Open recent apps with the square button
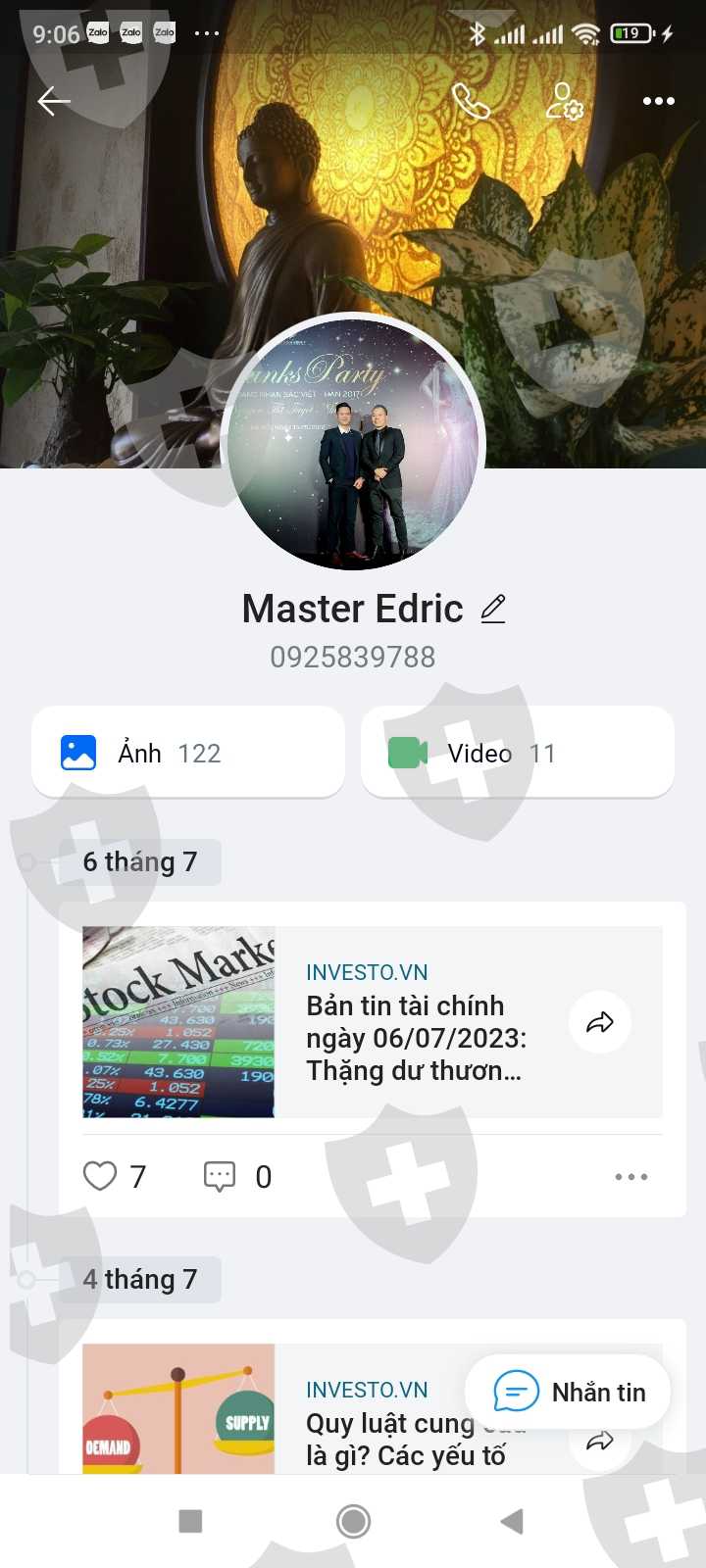The image size is (706, 1568). pyautogui.click(x=191, y=1521)
